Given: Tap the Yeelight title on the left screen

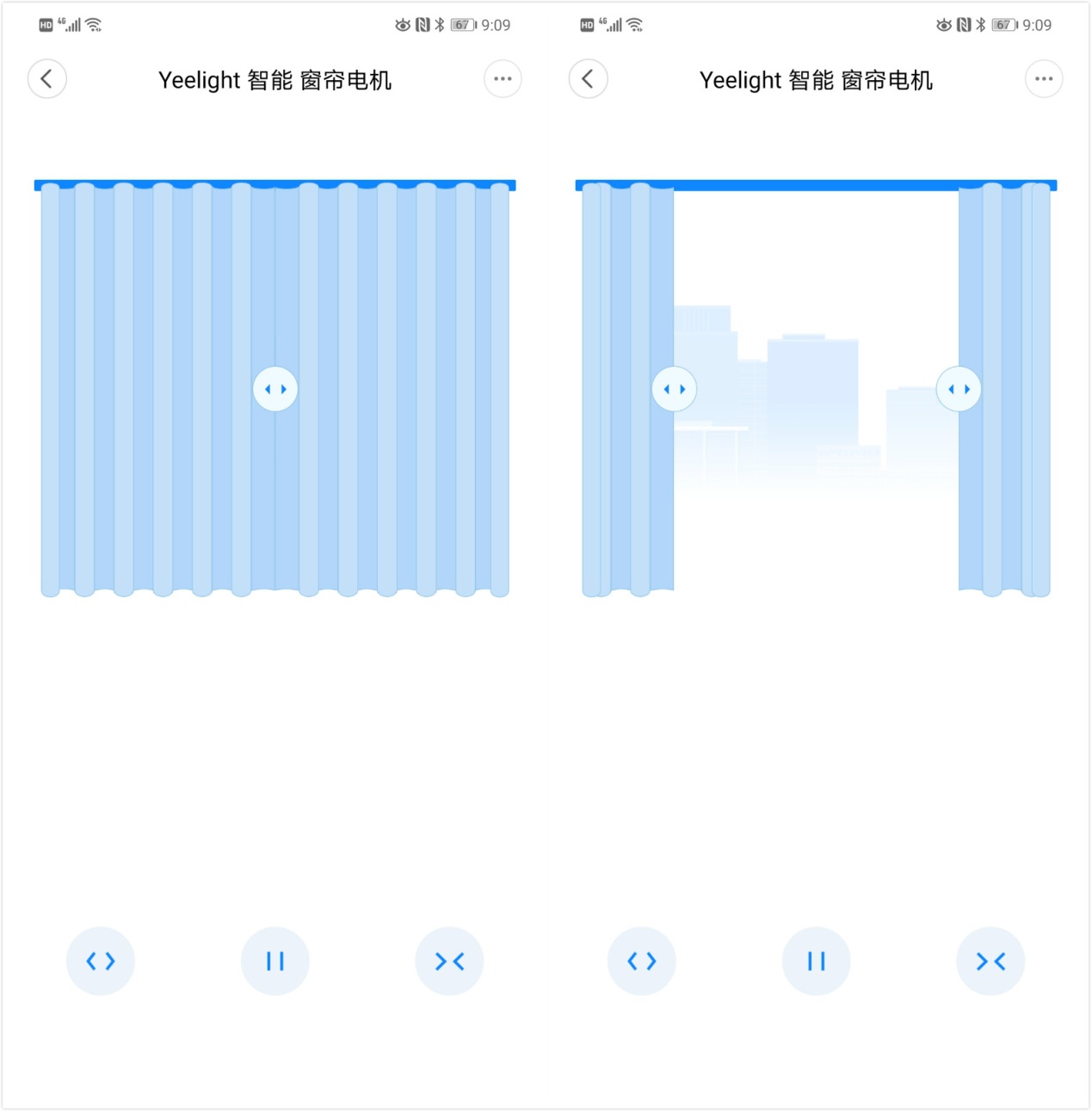Looking at the screenshot, I should (275, 80).
